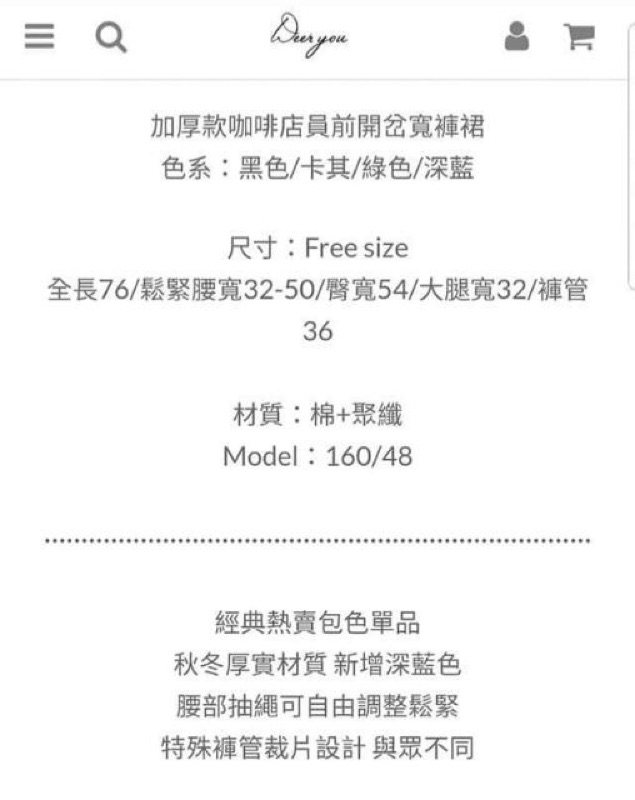Tap the search magnifier icon
The height and width of the screenshot is (800, 635).
click(x=111, y=38)
